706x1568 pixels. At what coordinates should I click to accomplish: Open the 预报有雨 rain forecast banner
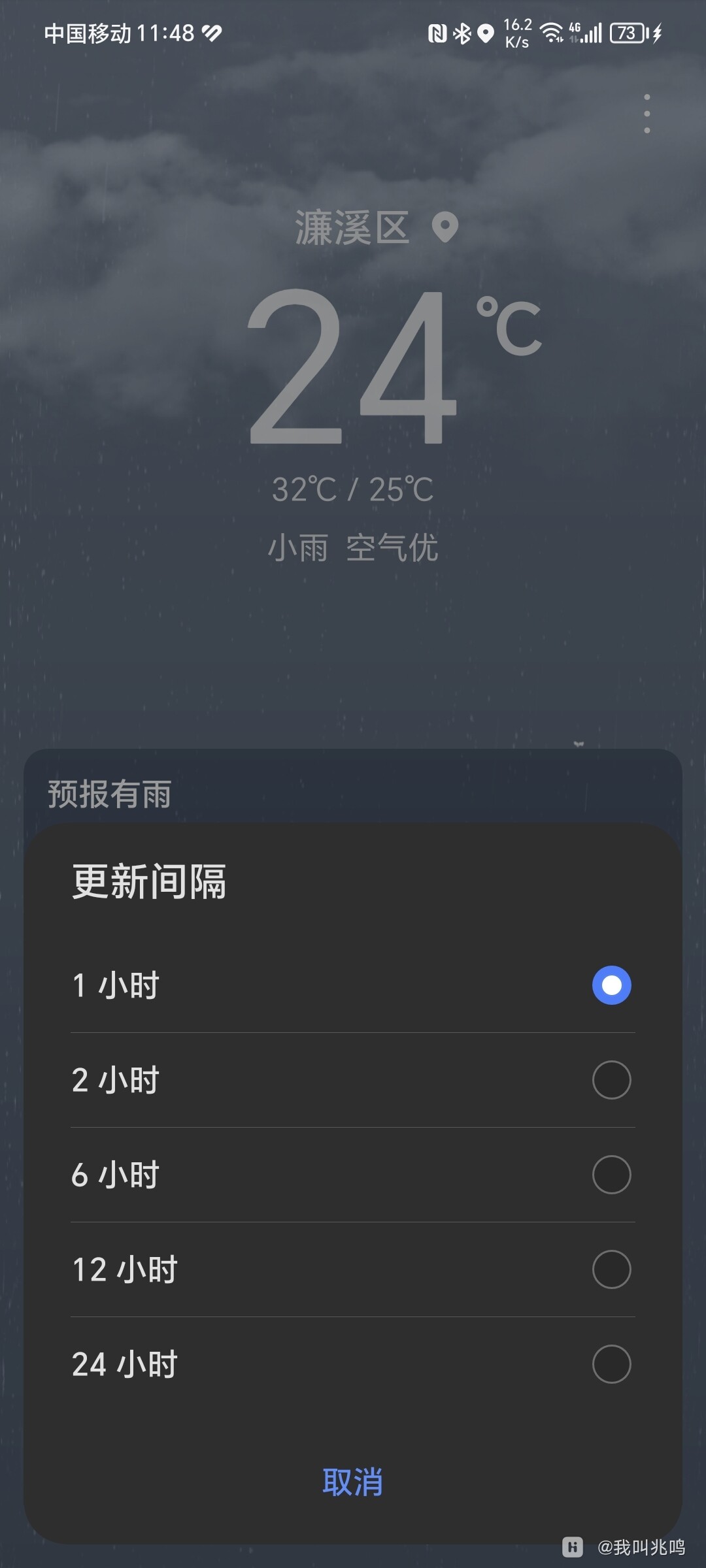point(108,796)
